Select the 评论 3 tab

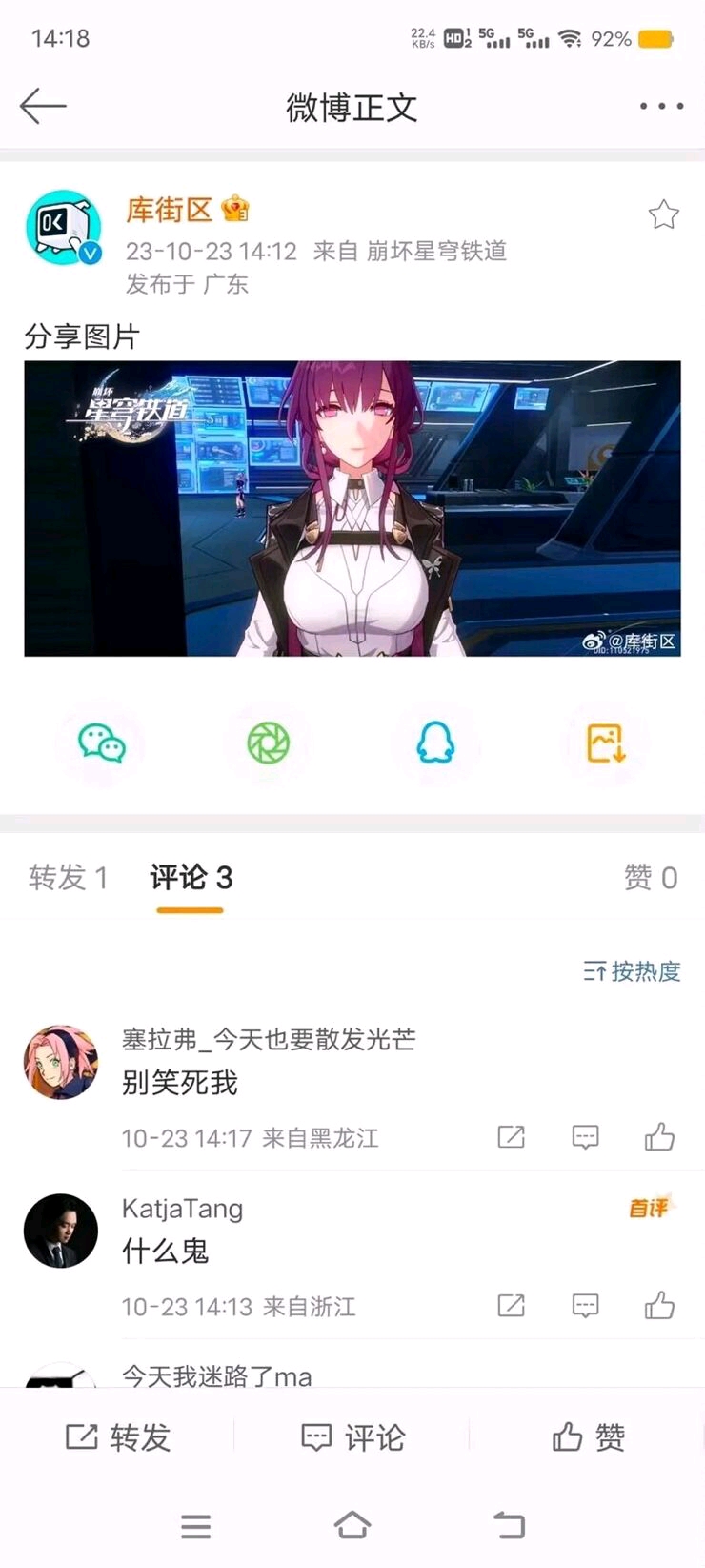[x=191, y=877]
